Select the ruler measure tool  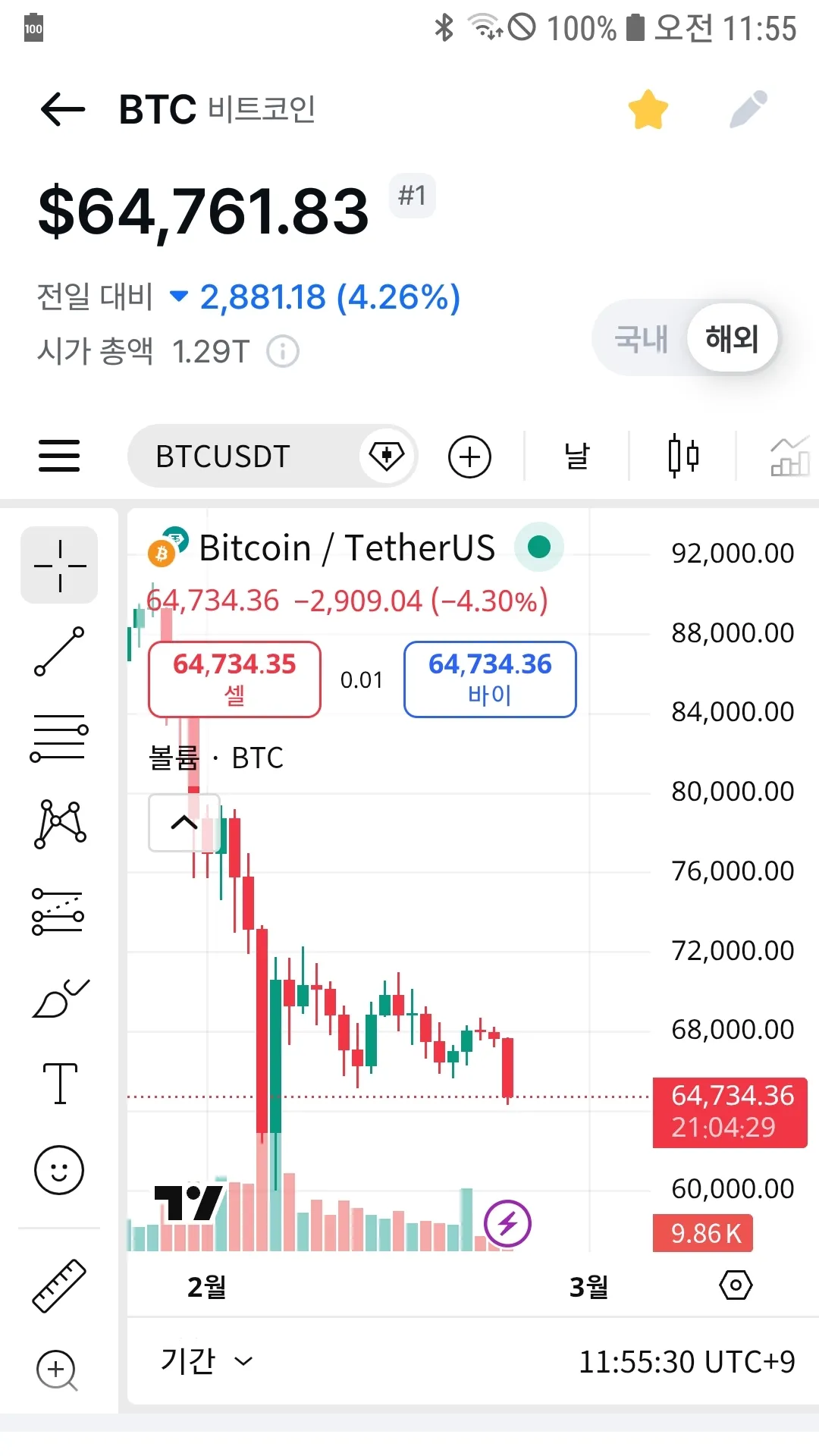59,1285
